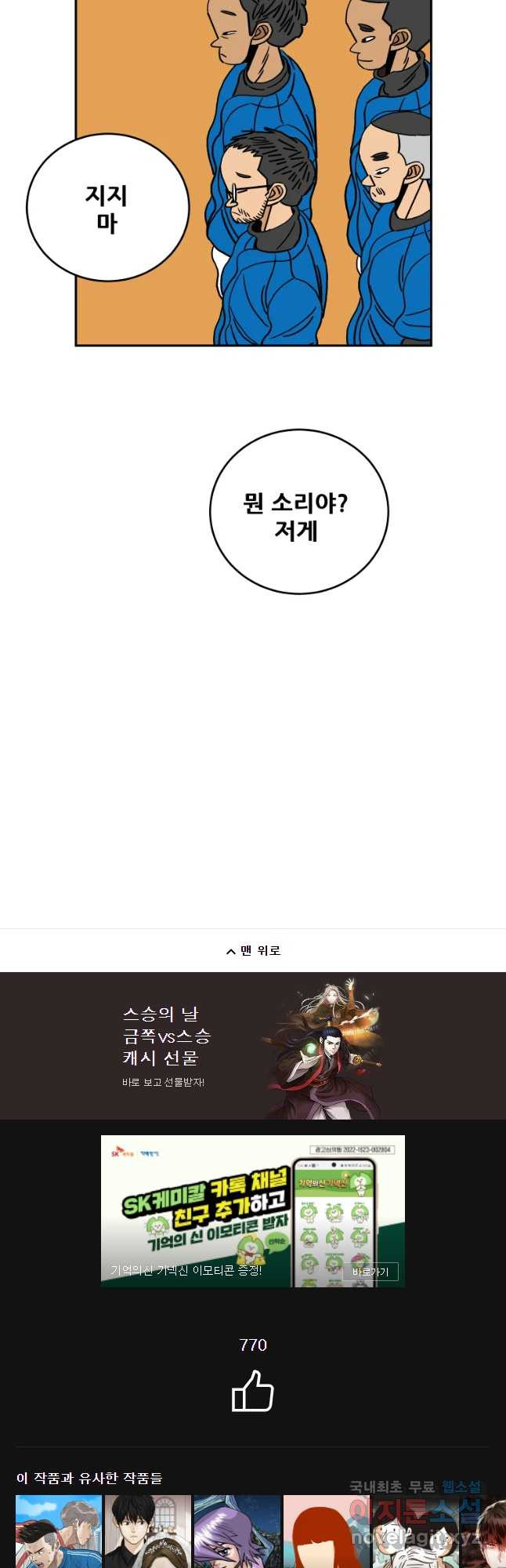Open the 스승의 날 캐시 선물 banner
506x1568 pixels.
(252, 1046)
